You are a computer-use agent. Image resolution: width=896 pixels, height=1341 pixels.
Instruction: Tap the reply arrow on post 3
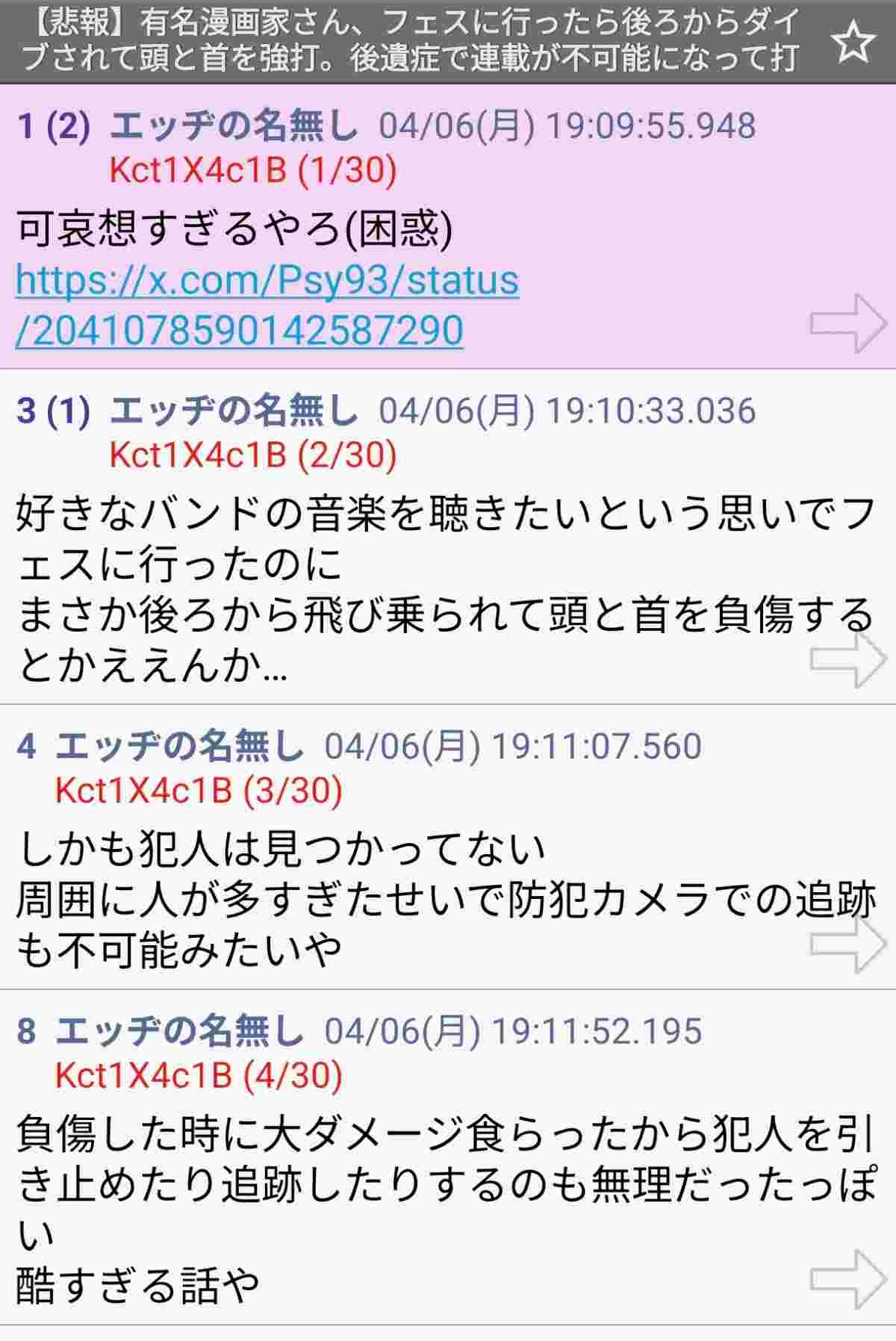pyautogui.click(x=847, y=658)
